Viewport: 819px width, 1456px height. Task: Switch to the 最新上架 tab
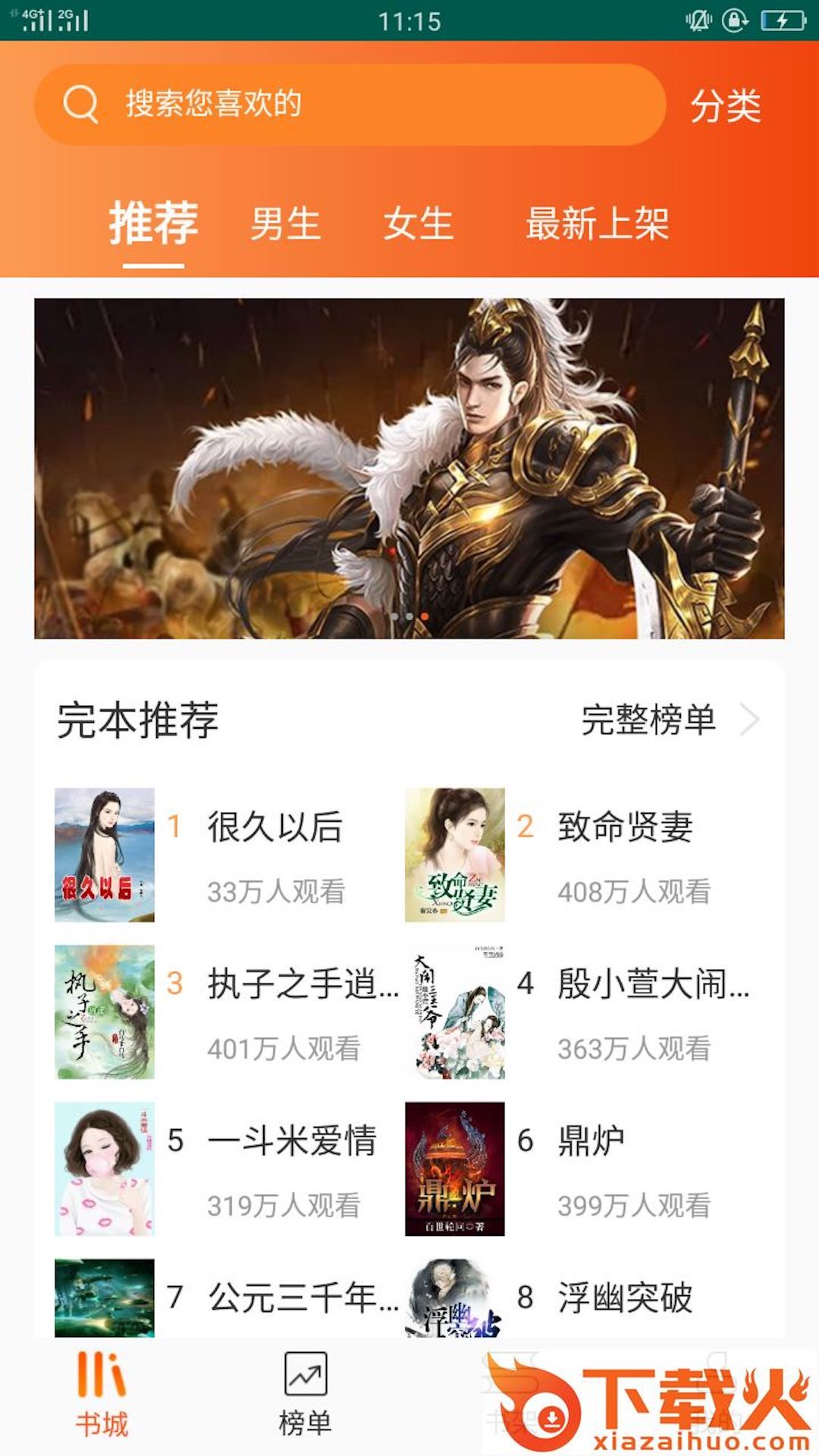click(x=598, y=224)
